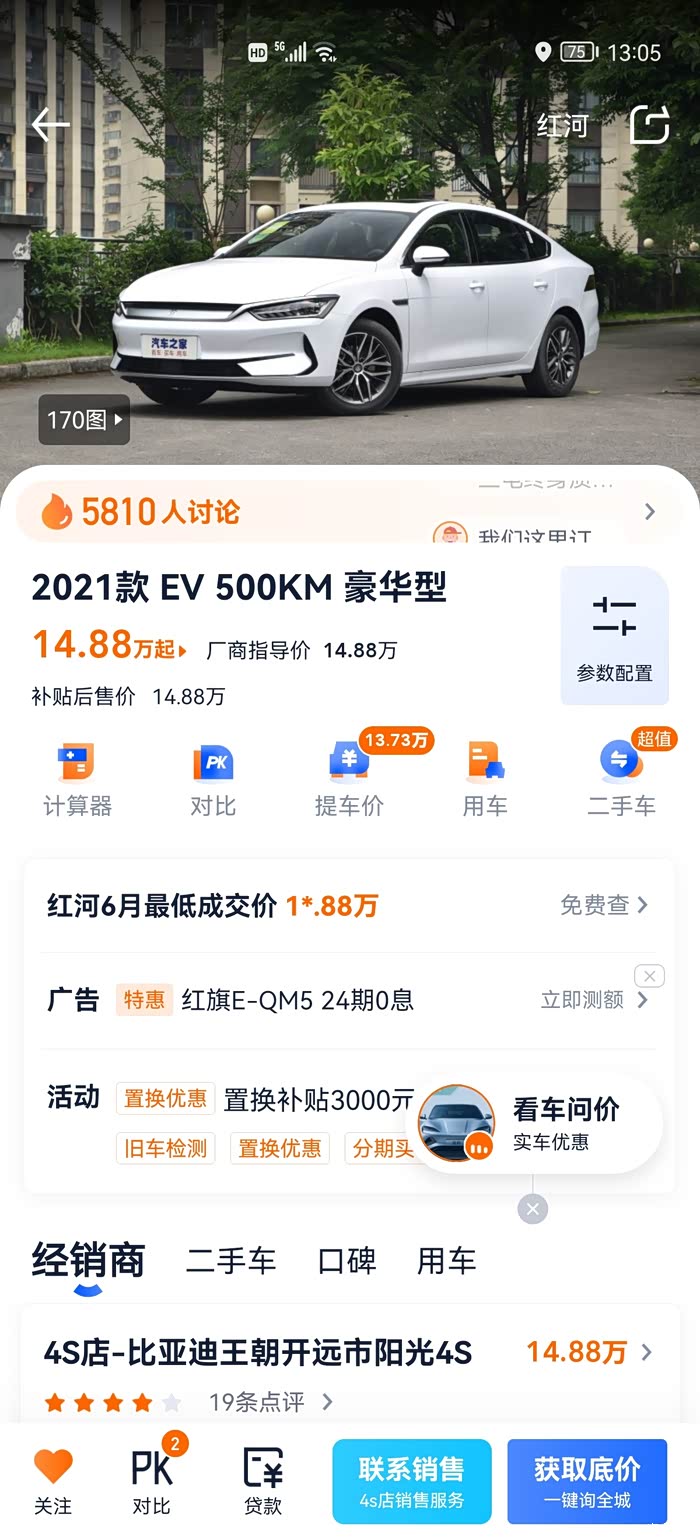This screenshot has width=700, height=1540.
Task: Check 红河6月最低成交价 via 免费查
Action: pyautogui.click(x=604, y=905)
